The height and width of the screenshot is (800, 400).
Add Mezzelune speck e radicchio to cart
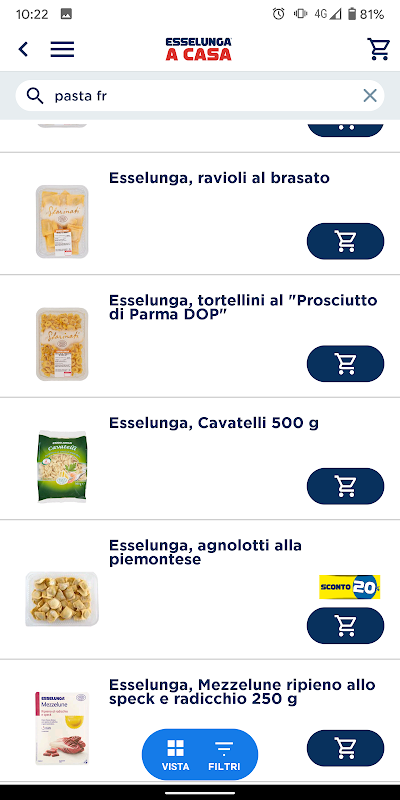coord(345,748)
